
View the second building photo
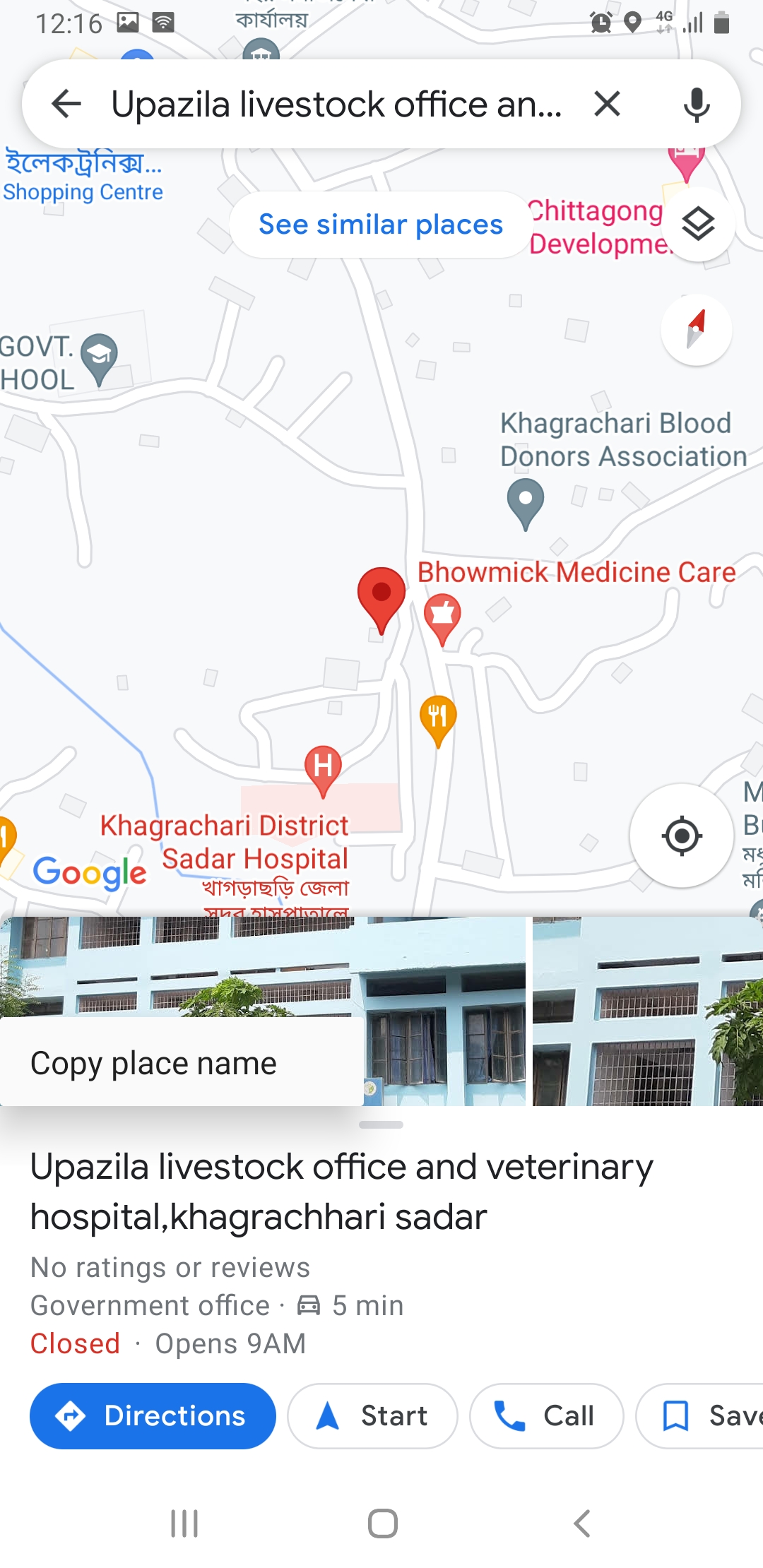647,1011
